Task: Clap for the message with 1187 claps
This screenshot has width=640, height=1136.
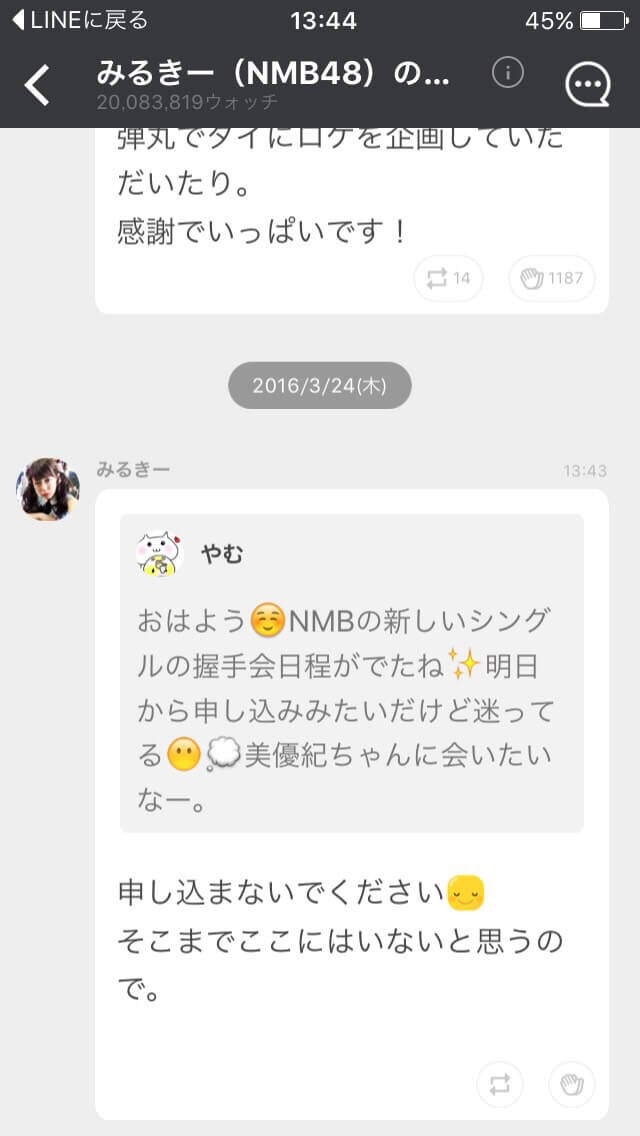Action: 551,278
